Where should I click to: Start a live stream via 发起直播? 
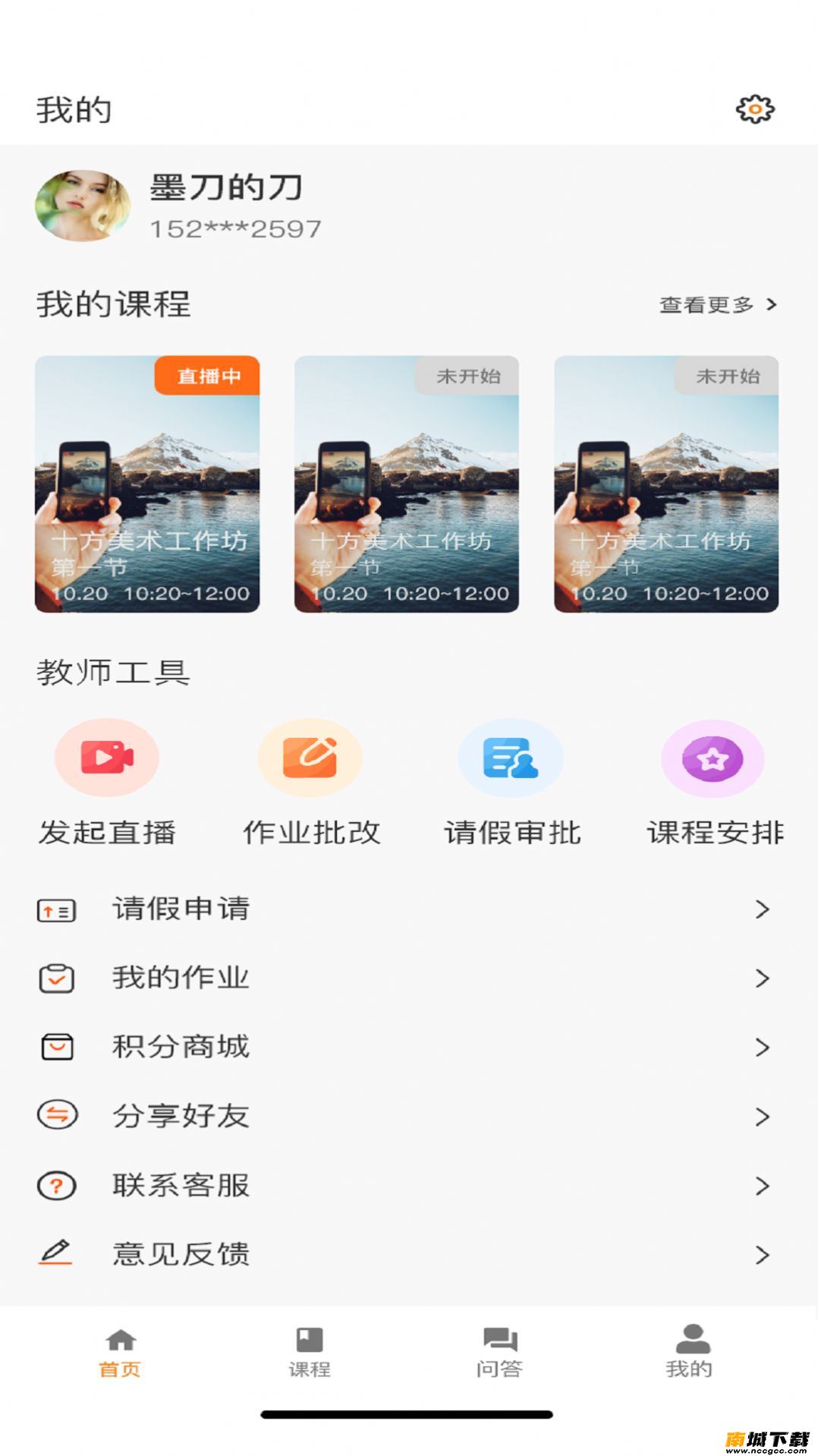(107, 782)
